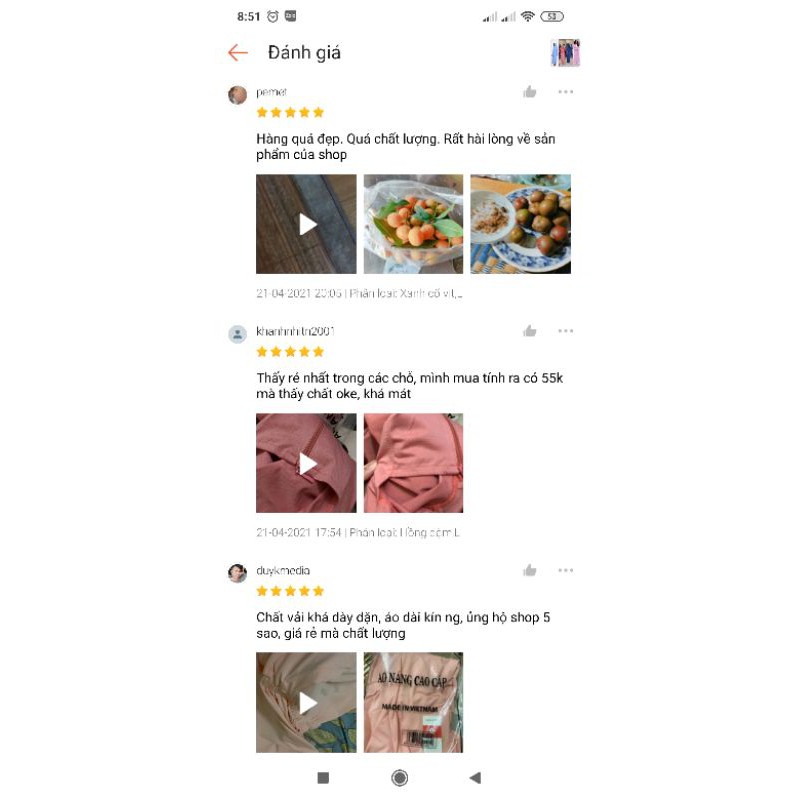The image size is (800, 800).
Task: View pemet's fruit plate photo
Action: click(520, 224)
